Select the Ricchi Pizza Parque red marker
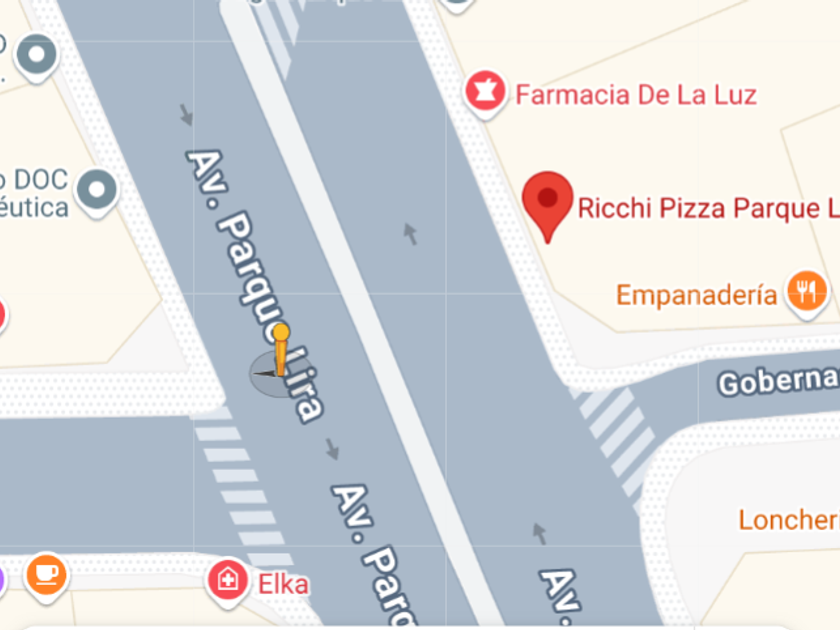The height and width of the screenshot is (630, 840). [x=547, y=206]
